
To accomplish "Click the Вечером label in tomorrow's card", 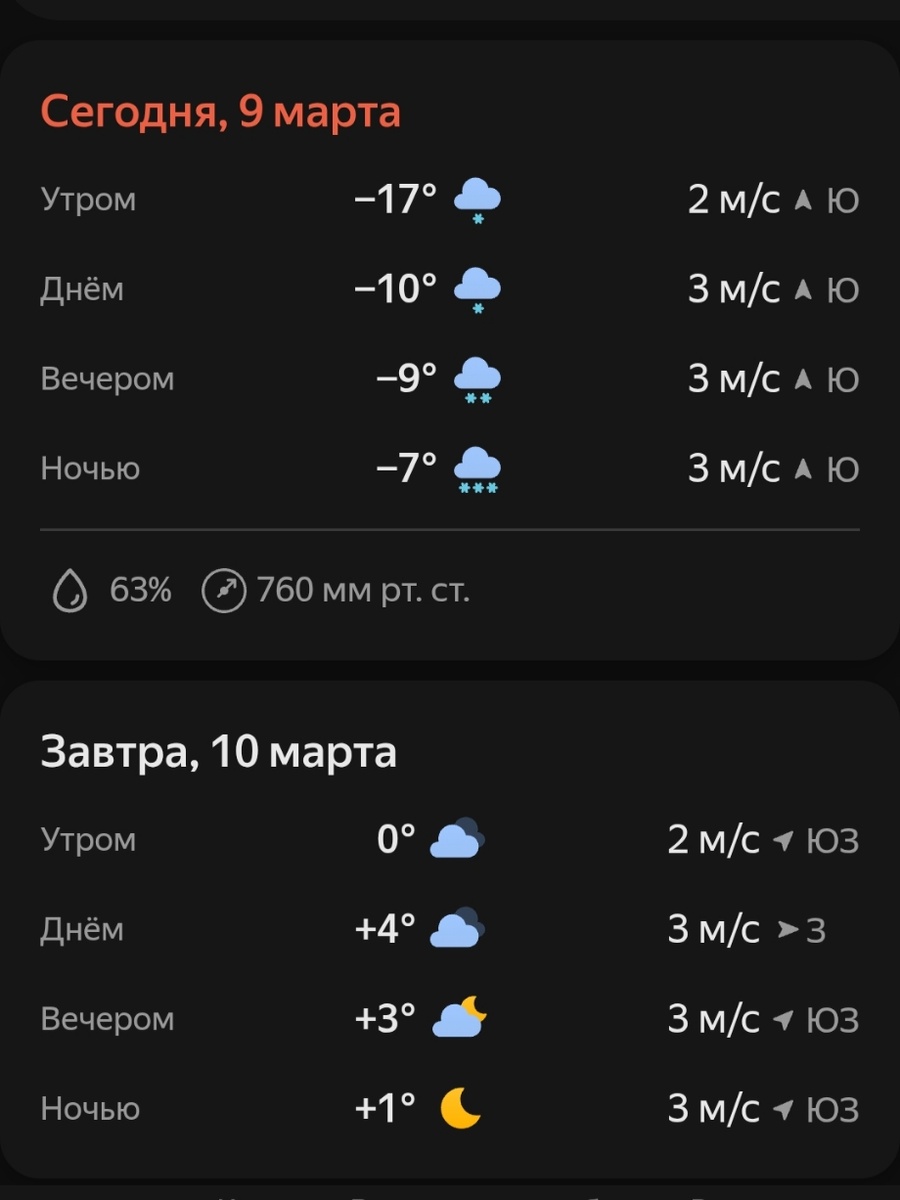I will coord(106,1018).
